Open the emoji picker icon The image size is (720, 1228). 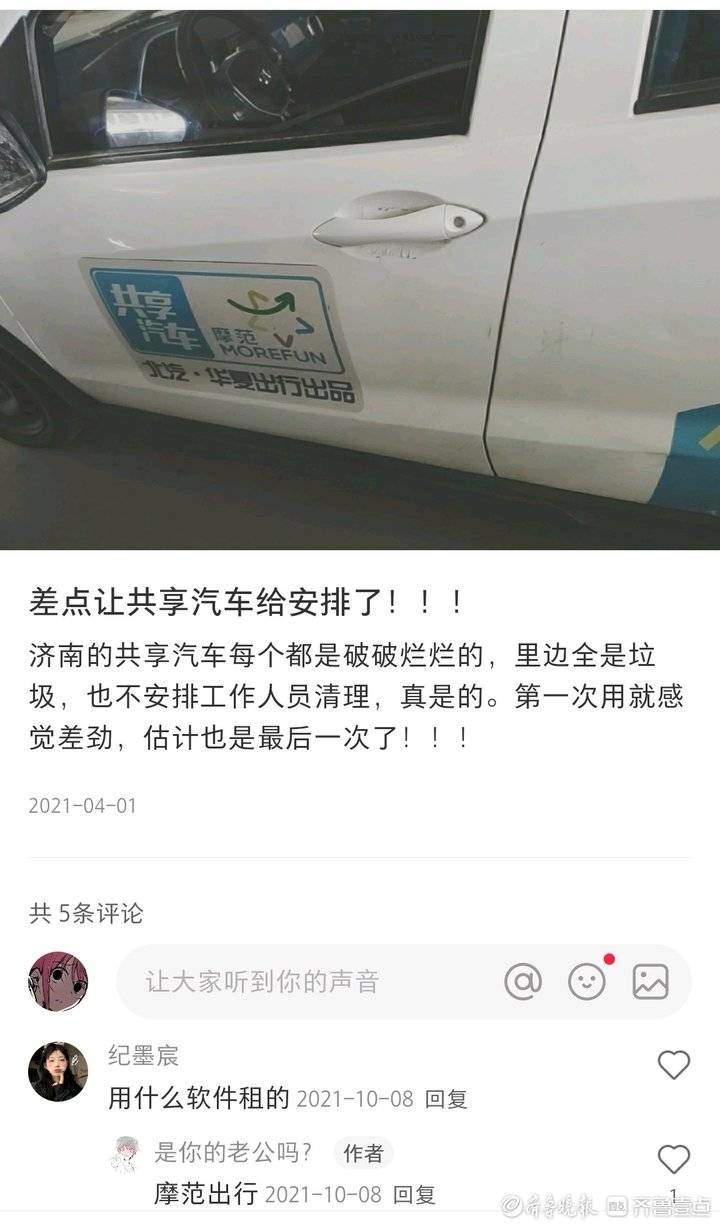pyautogui.click(x=587, y=982)
